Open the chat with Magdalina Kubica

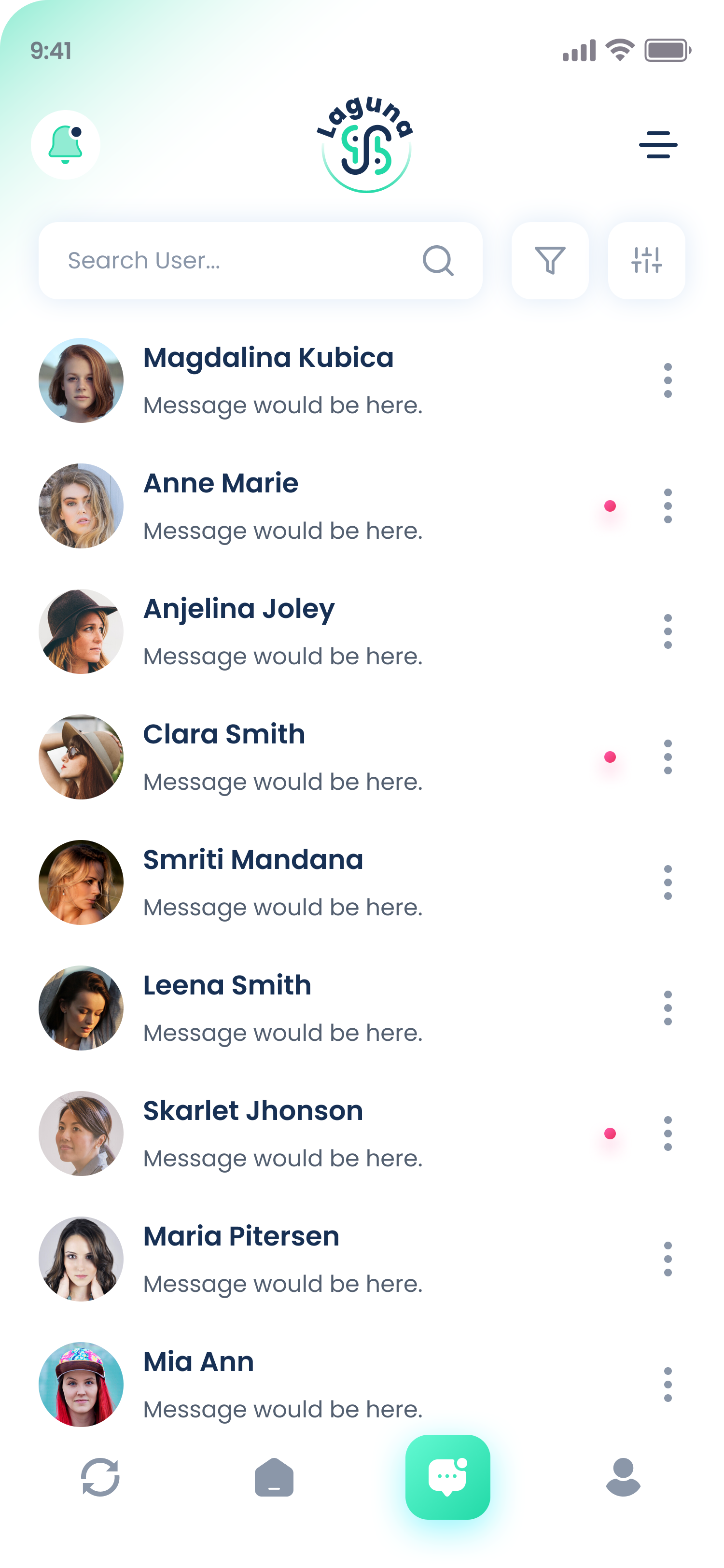(x=283, y=380)
